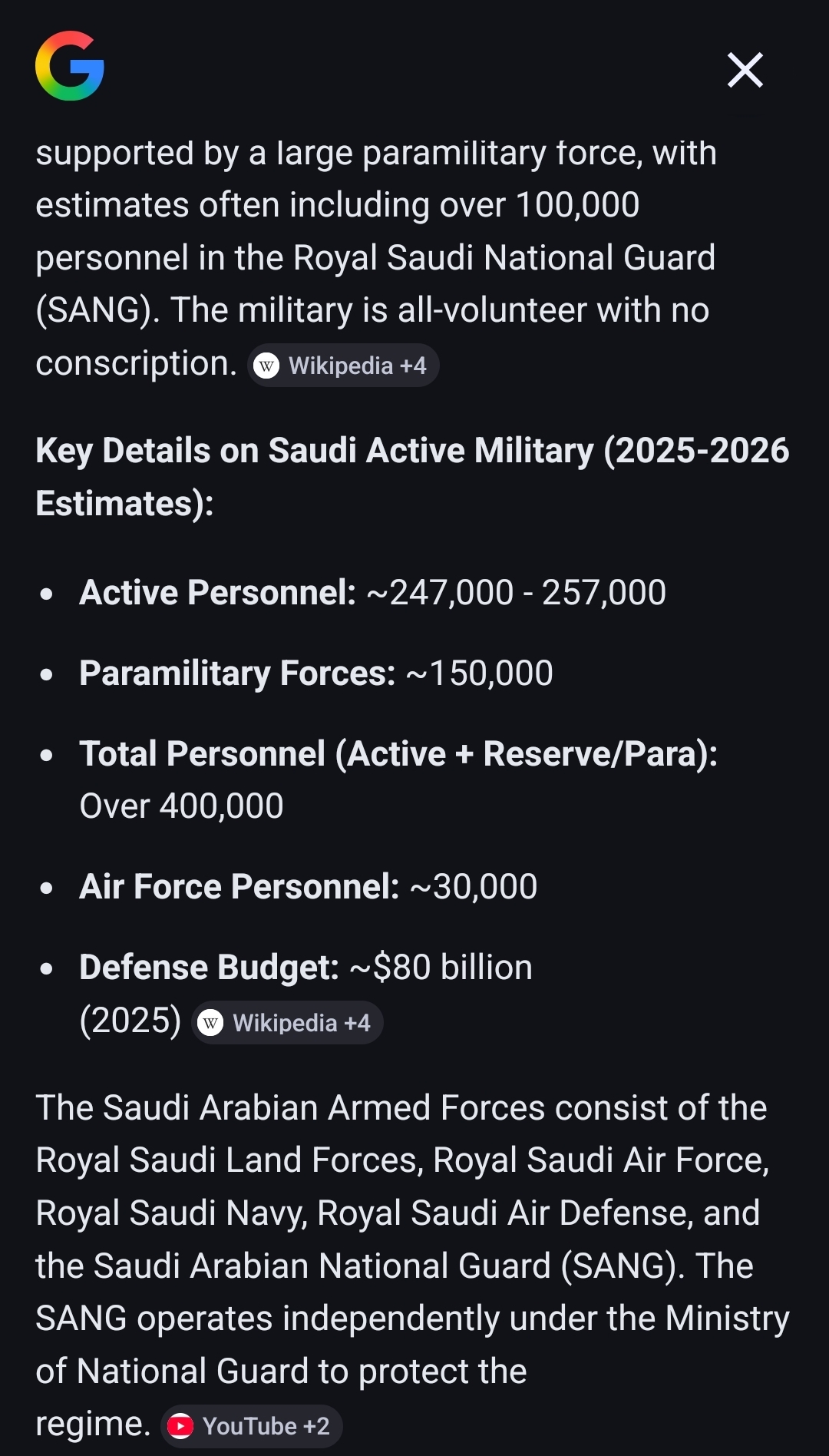The image size is (829, 1456).
Task: Close the AI overview panel
Action: coord(745,70)
